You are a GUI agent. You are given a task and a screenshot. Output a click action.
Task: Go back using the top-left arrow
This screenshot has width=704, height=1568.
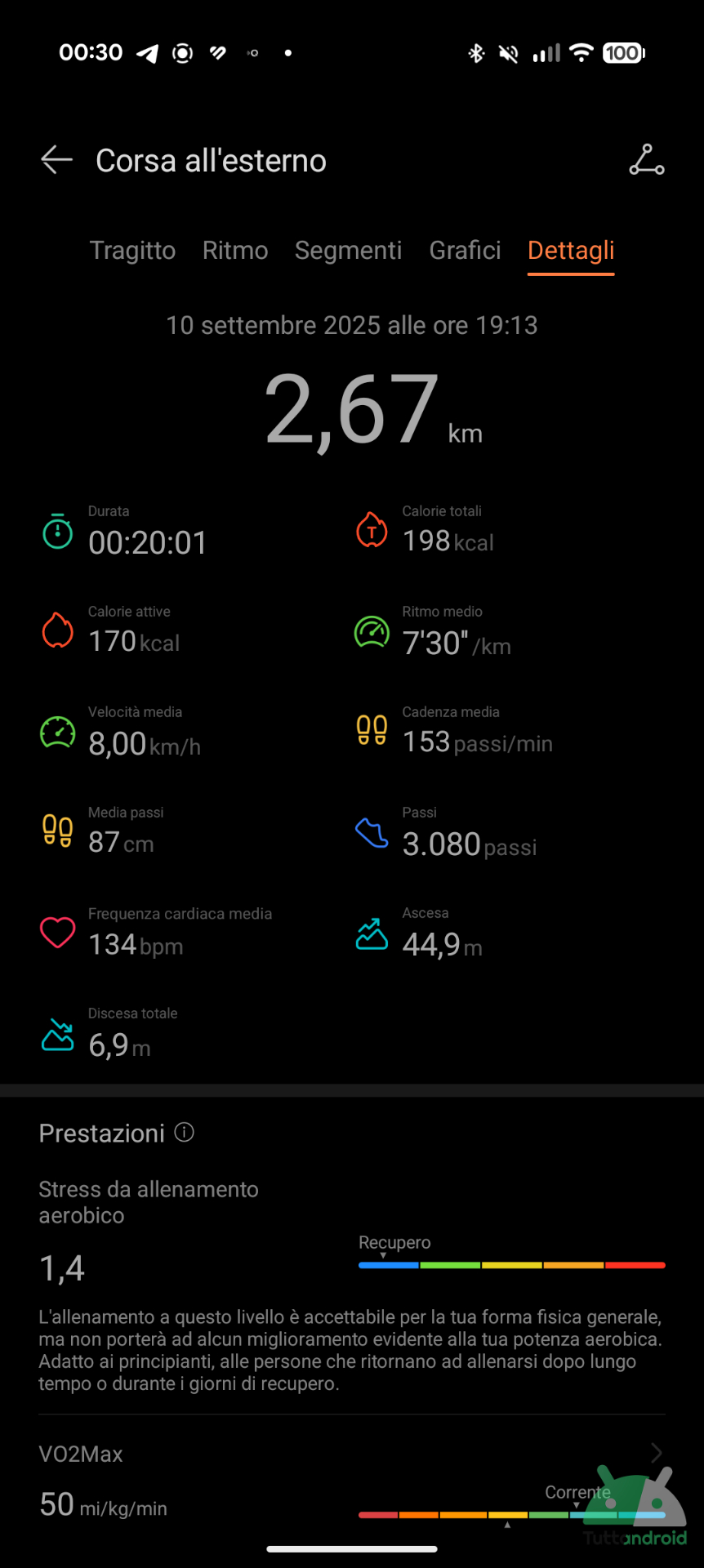pos(56,160)
